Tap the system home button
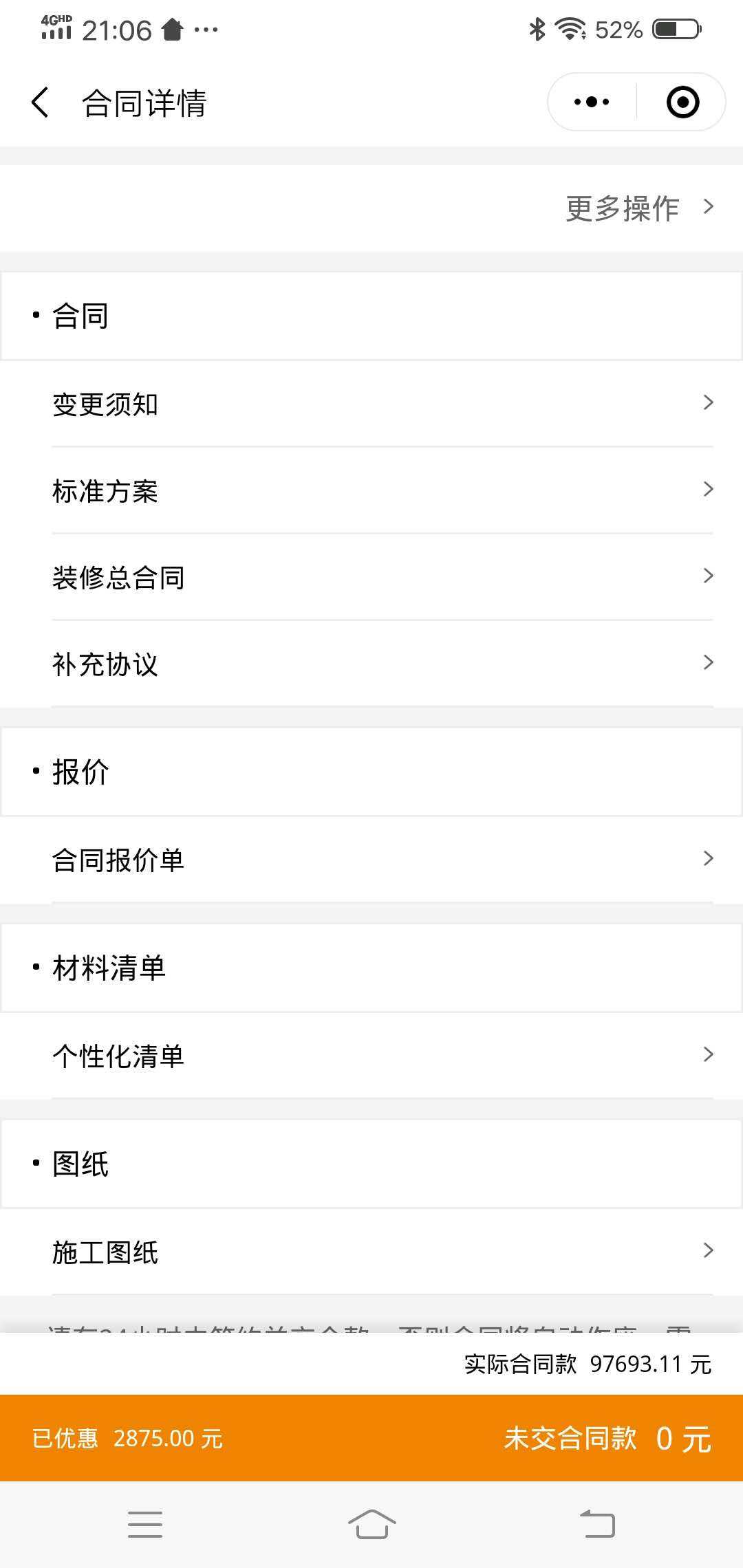This screenshot has width=743, height=1568. [x=371, y=1524]
